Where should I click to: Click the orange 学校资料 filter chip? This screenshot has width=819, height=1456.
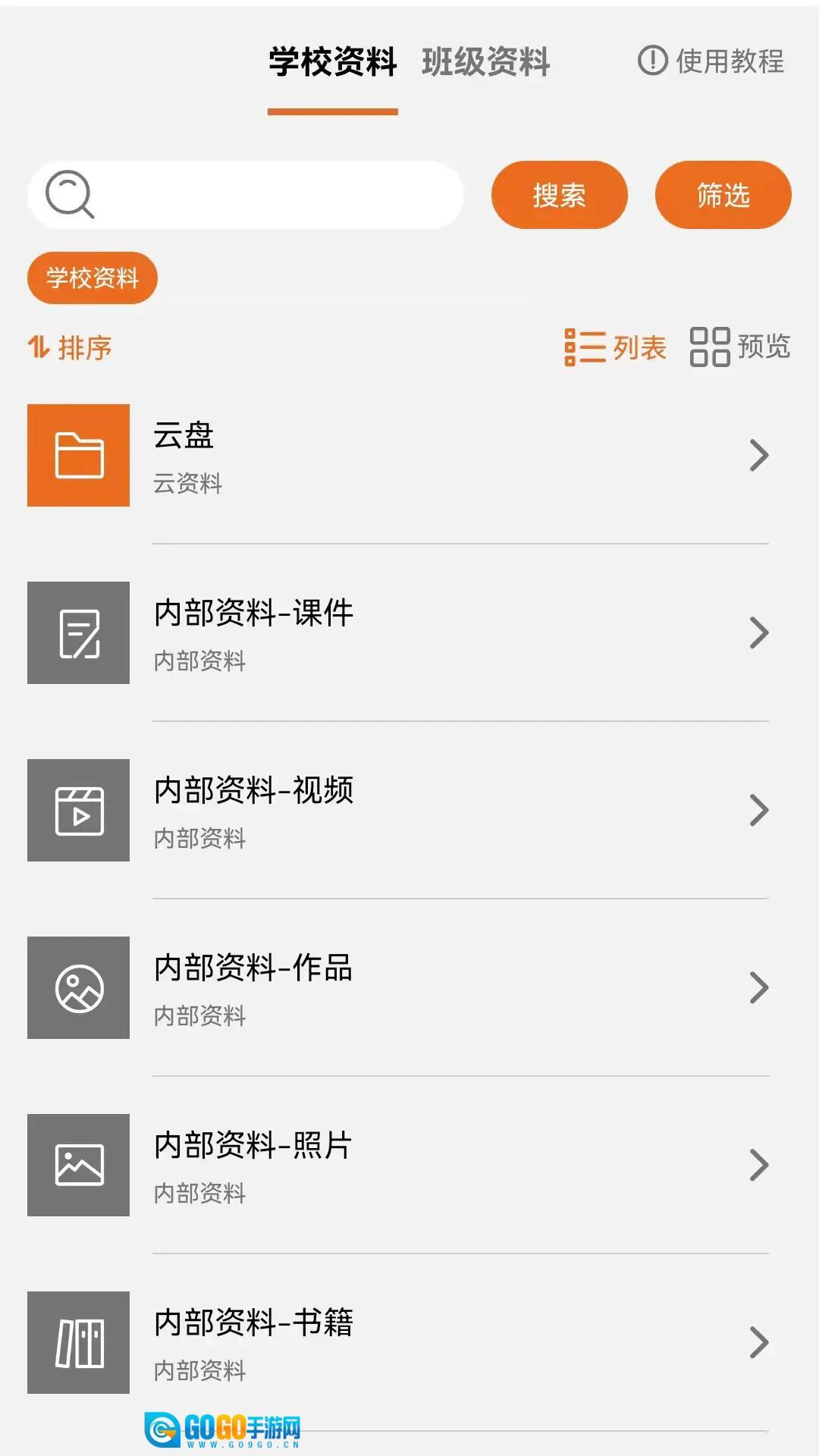[x=91, y=278]
